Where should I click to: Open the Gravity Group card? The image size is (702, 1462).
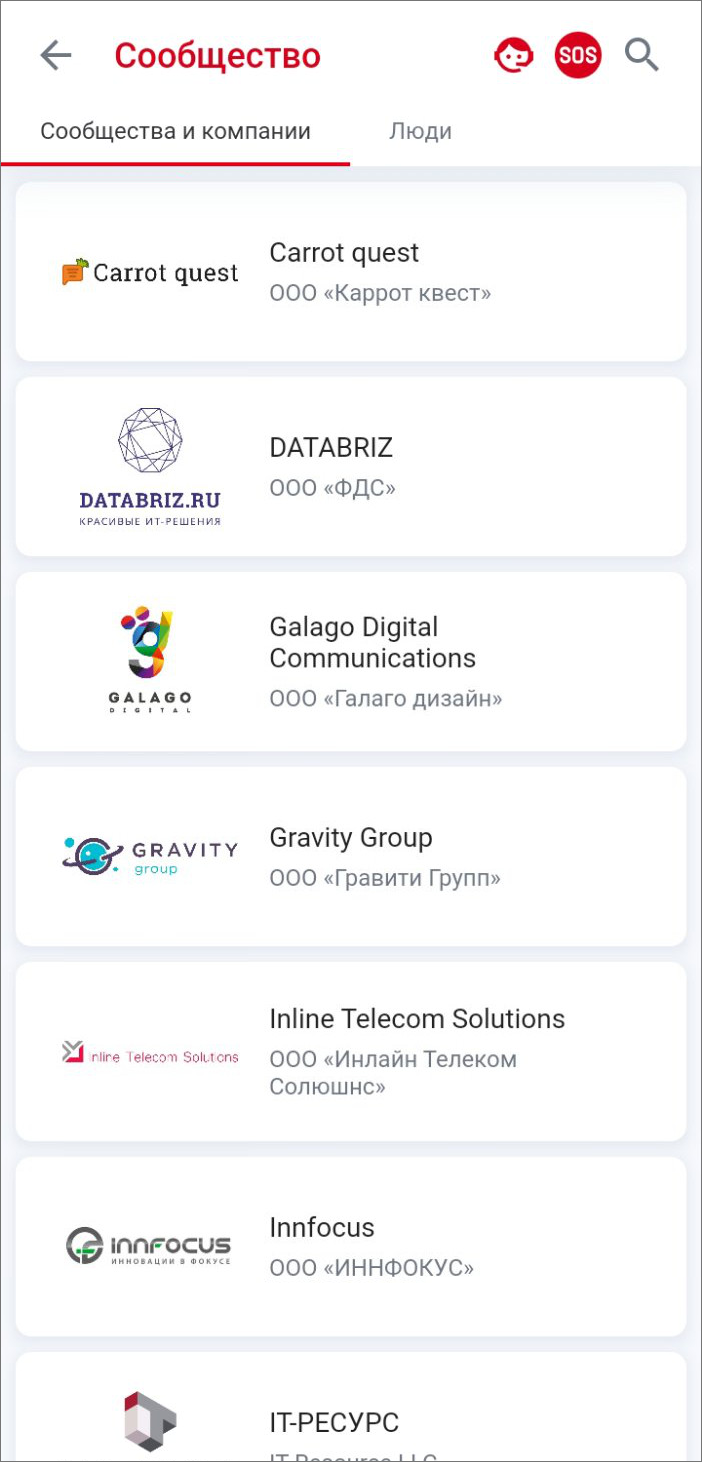351,856
